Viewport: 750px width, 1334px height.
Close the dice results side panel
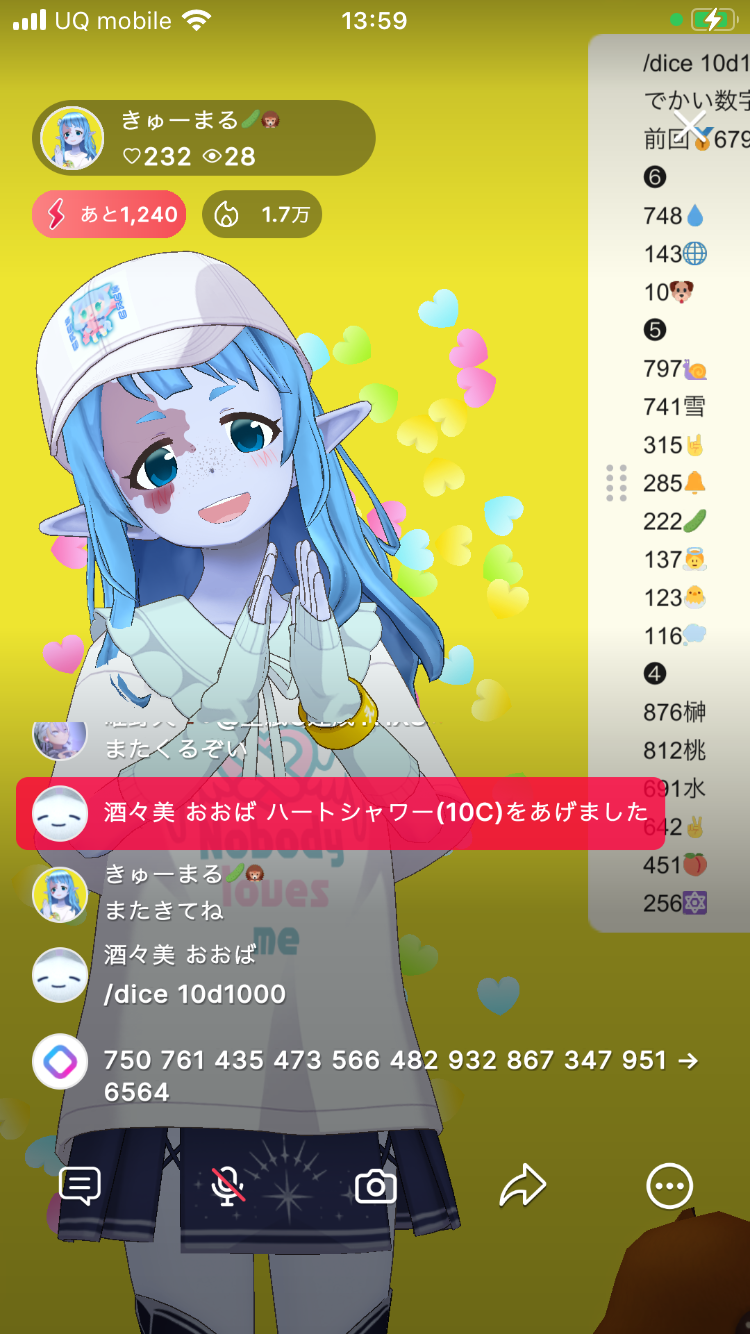pos(690,125)
